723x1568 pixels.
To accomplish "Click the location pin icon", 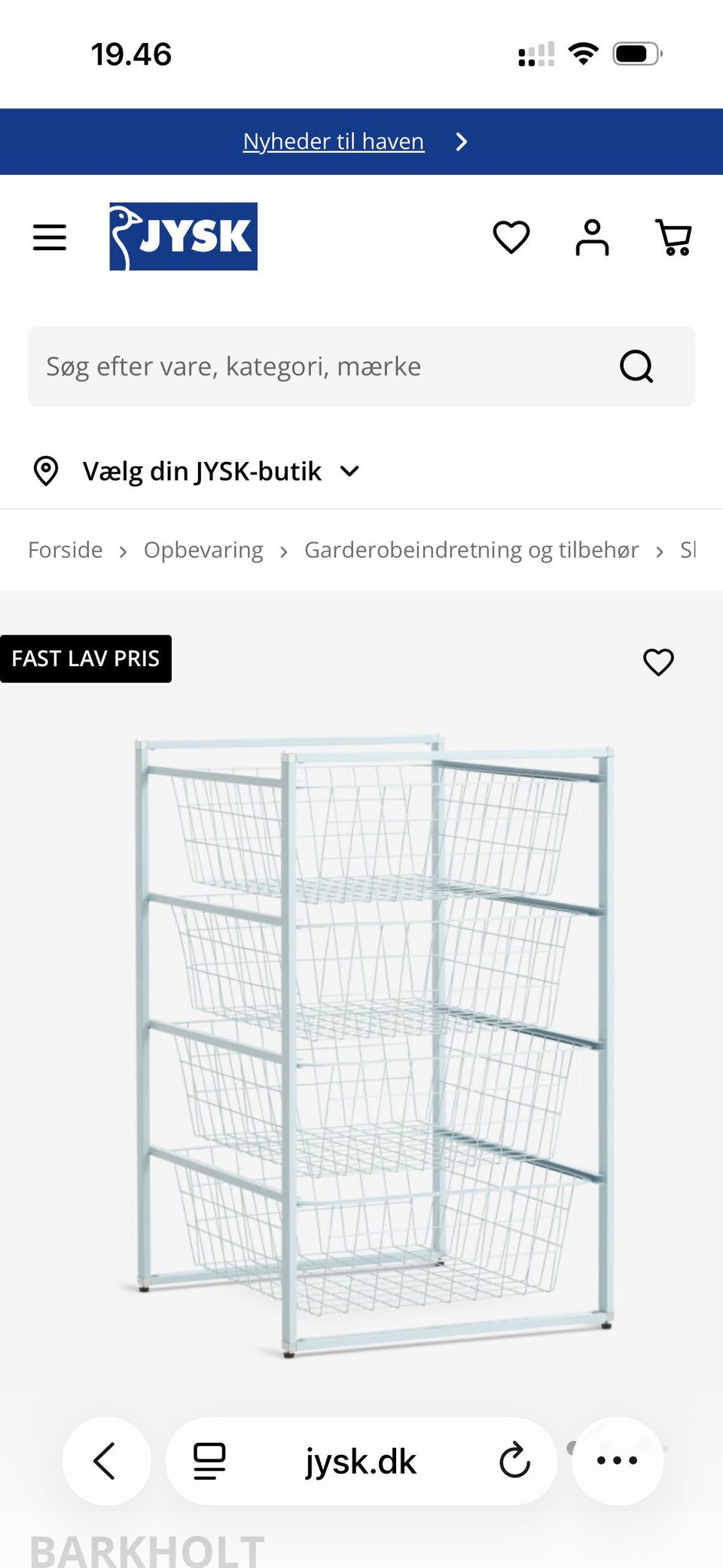I will point(46,470).
